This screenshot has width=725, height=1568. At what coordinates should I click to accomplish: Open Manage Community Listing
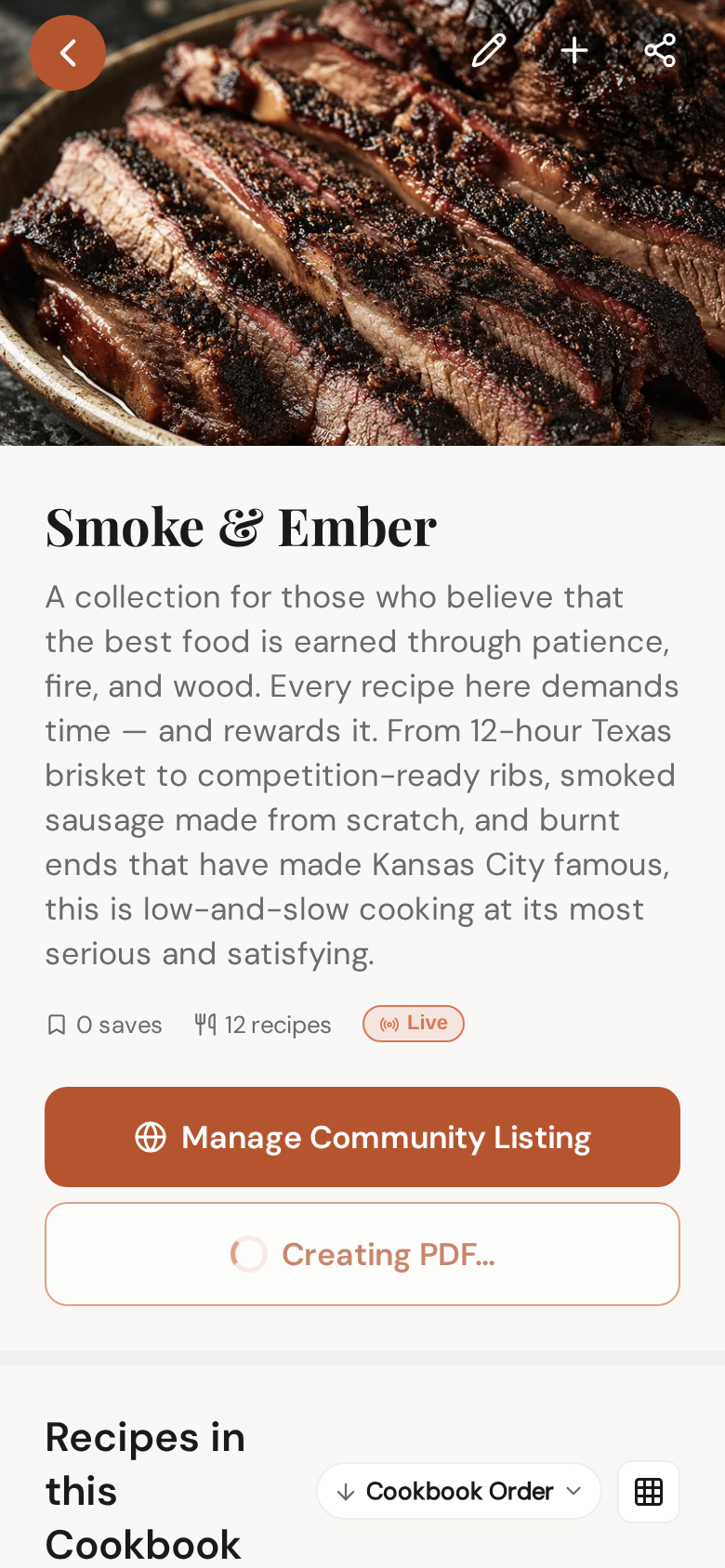pyautogui.click(x=362, y=1137)
